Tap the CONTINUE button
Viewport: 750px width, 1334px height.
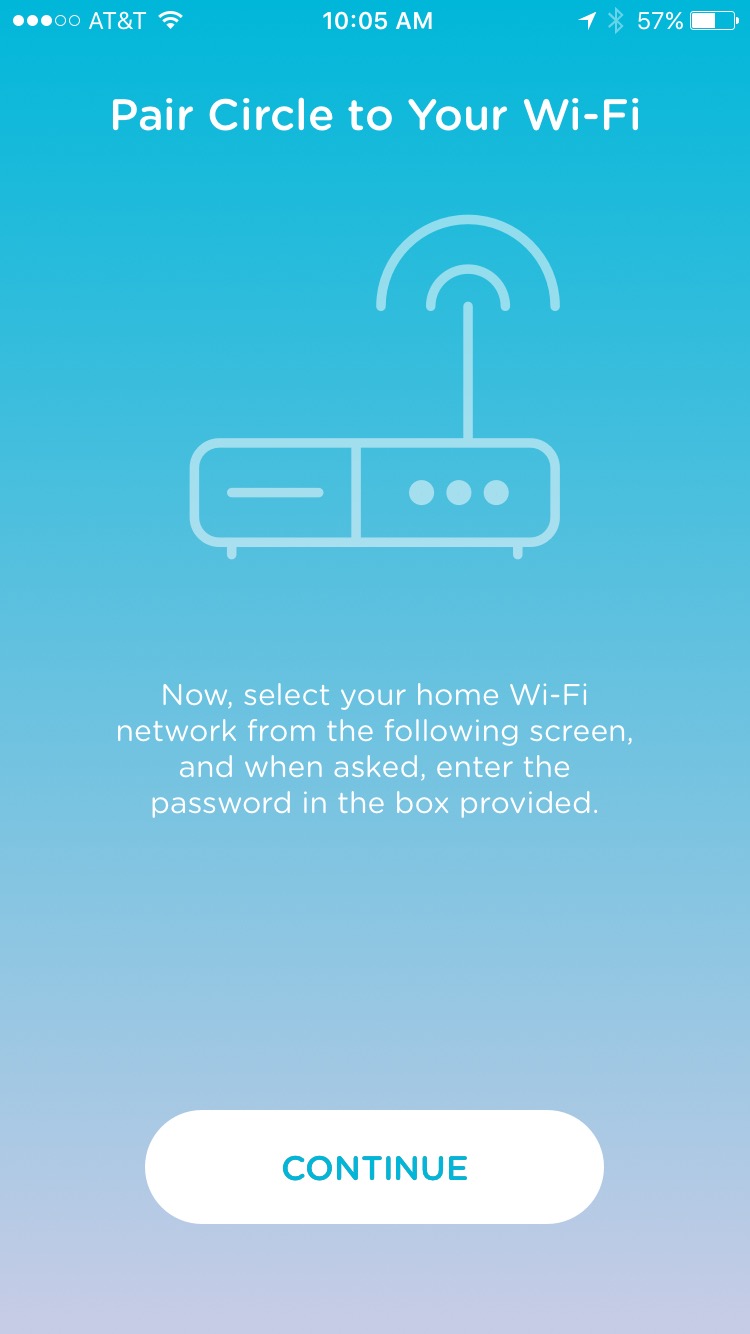tap(374, 1167)
